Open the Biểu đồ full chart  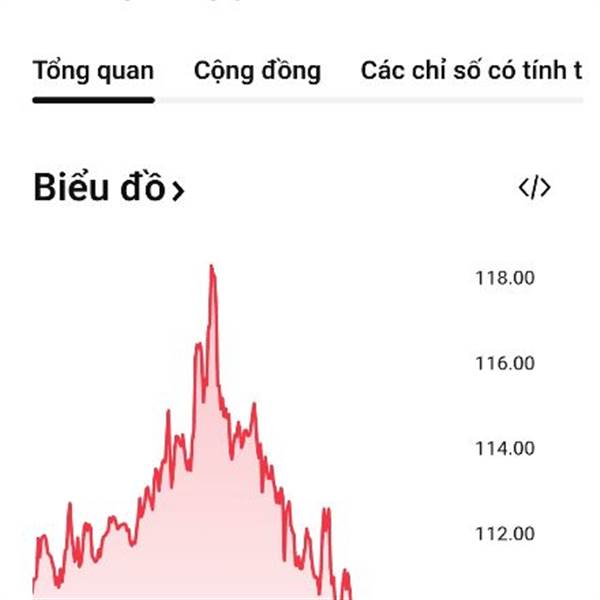click(x=108, y=188)
